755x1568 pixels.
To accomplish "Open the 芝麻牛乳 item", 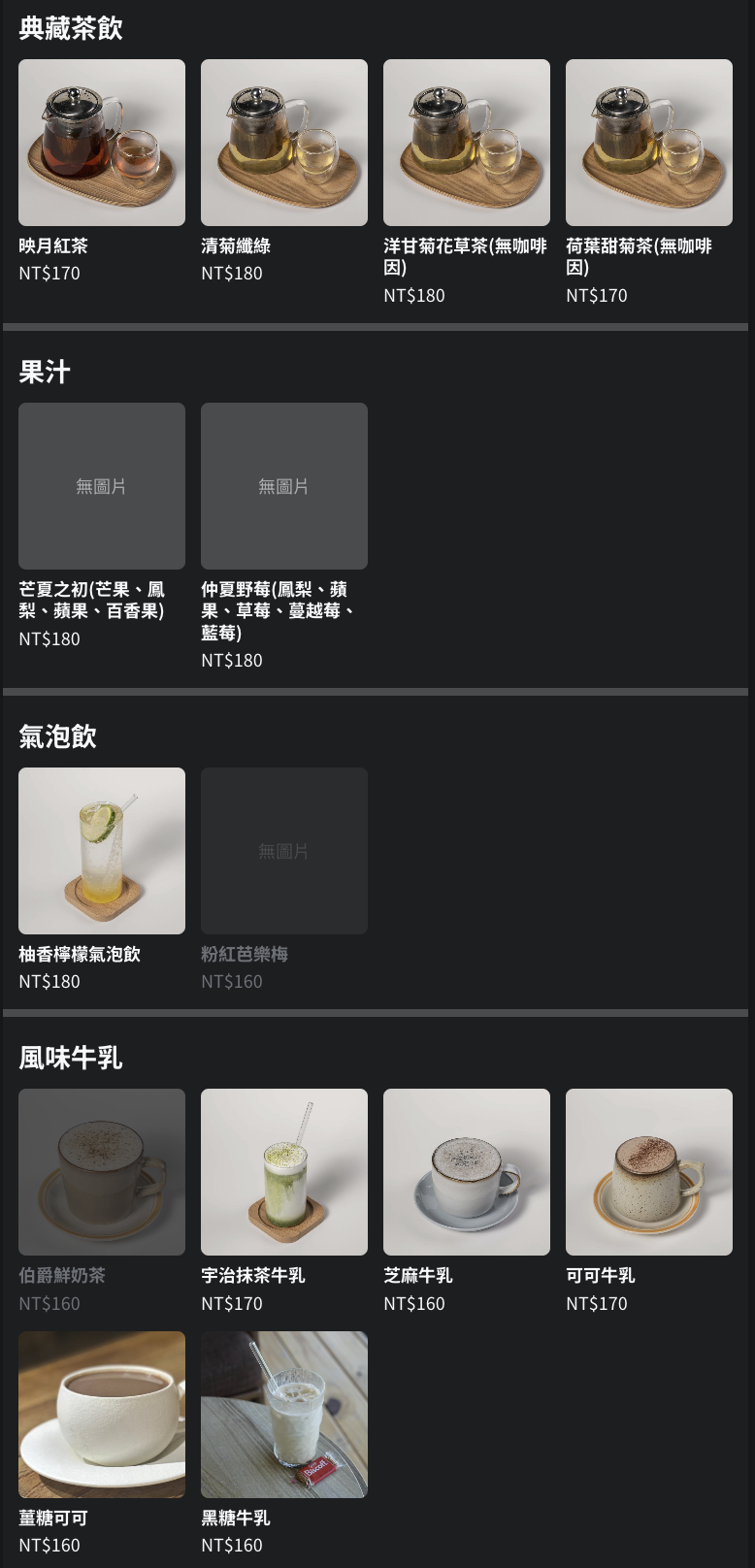I will coord(467,1173).
